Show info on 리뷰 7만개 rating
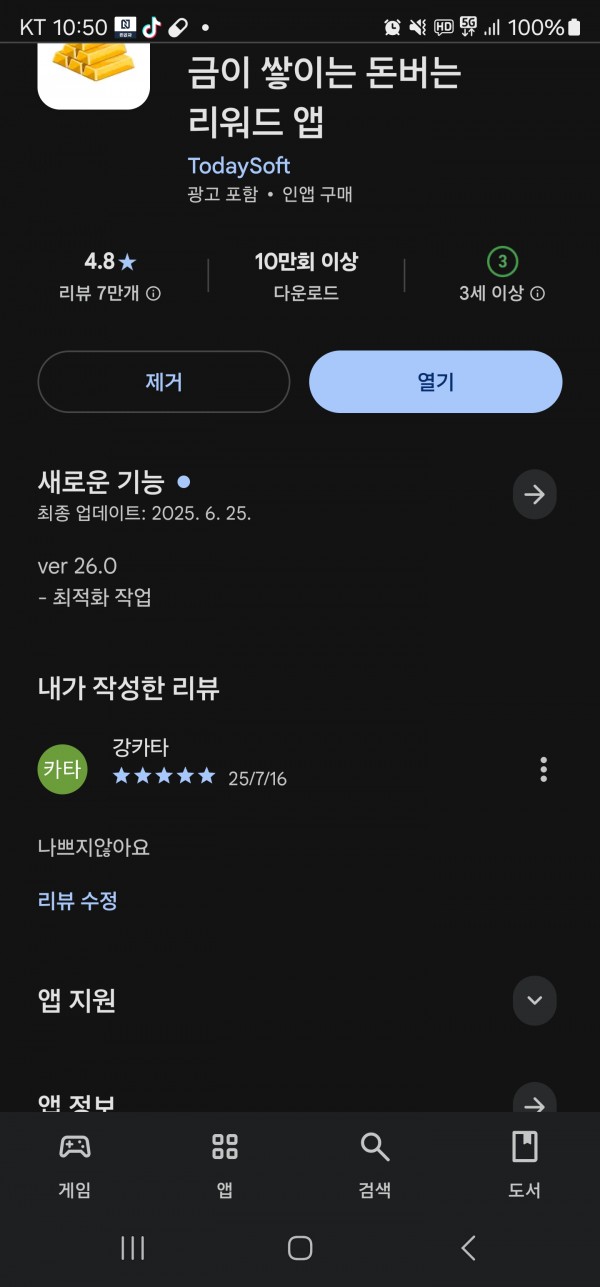600x1287 pixels. (110, 293)
